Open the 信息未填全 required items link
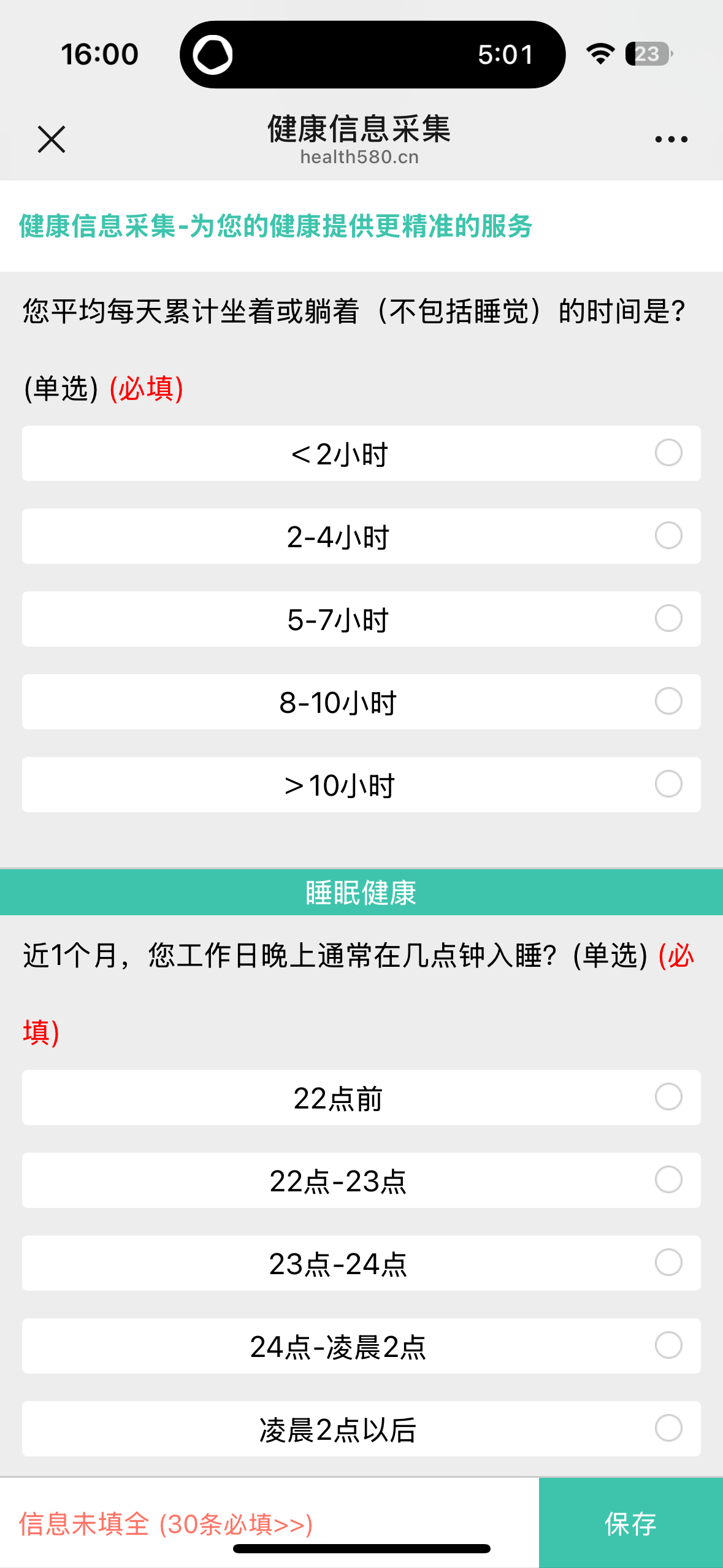723x1568 pixels. [x=166, y=1524]
